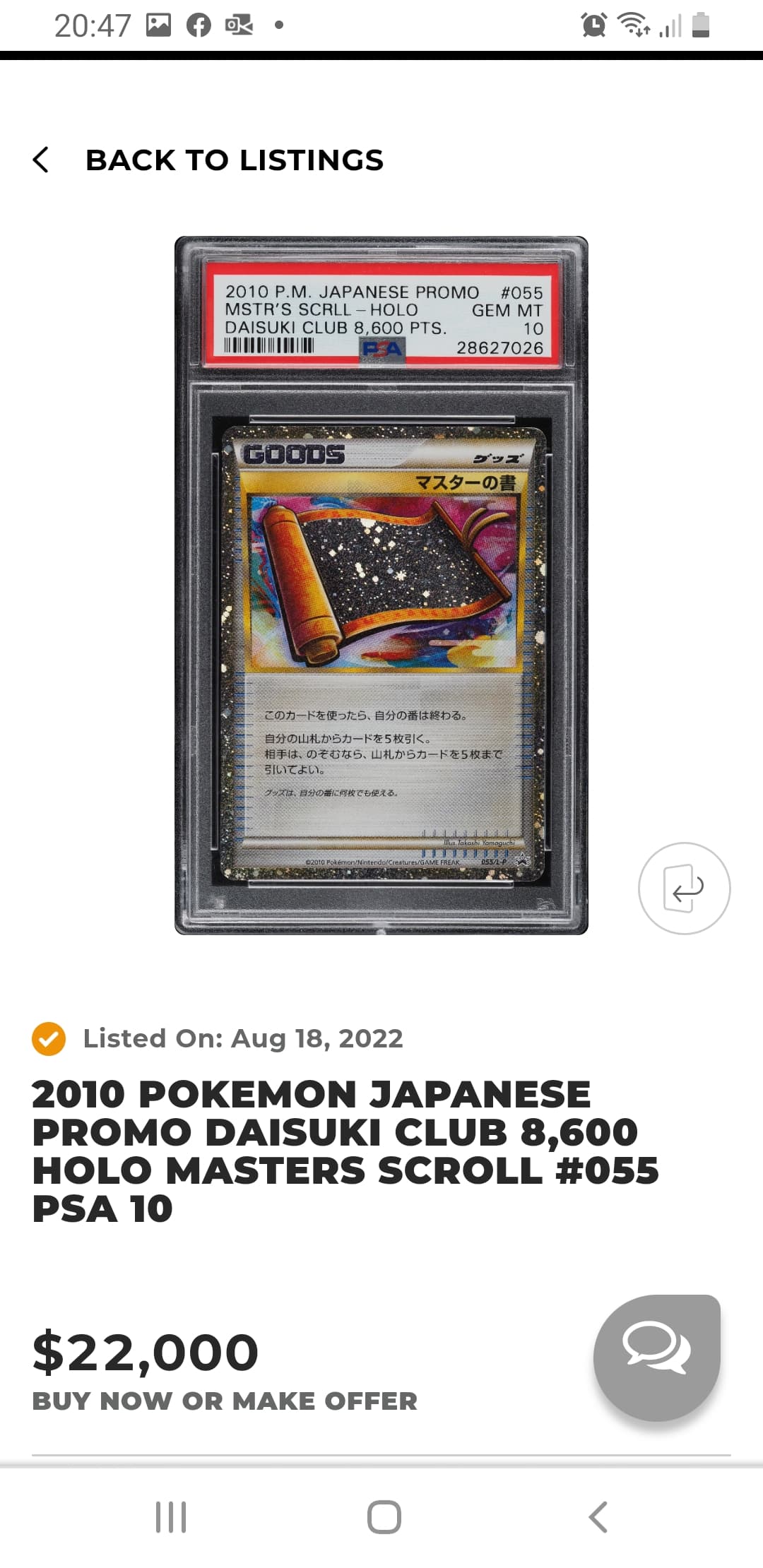
Task: View the PSA graded card image
Action: (x=381, y=585)
